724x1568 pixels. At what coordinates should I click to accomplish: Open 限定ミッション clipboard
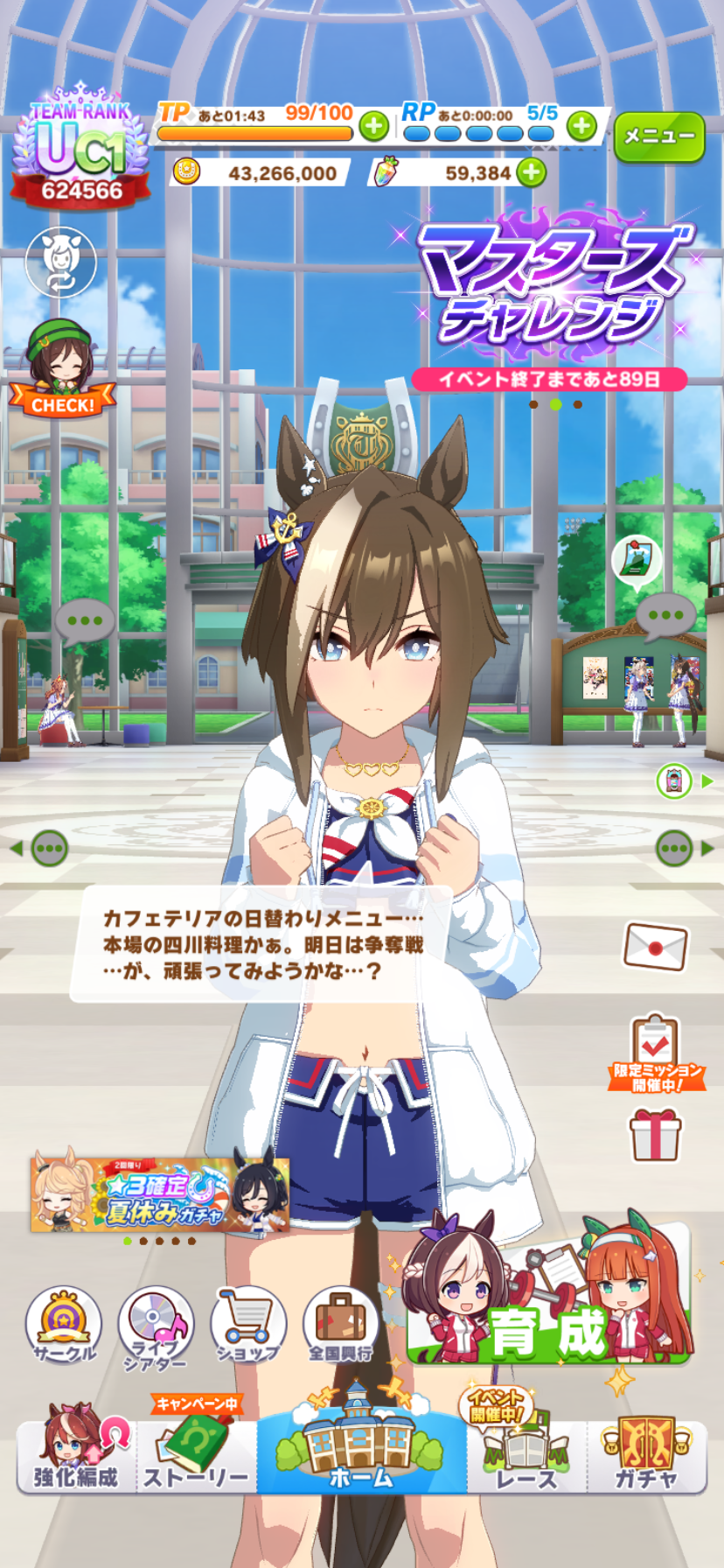656,1053
